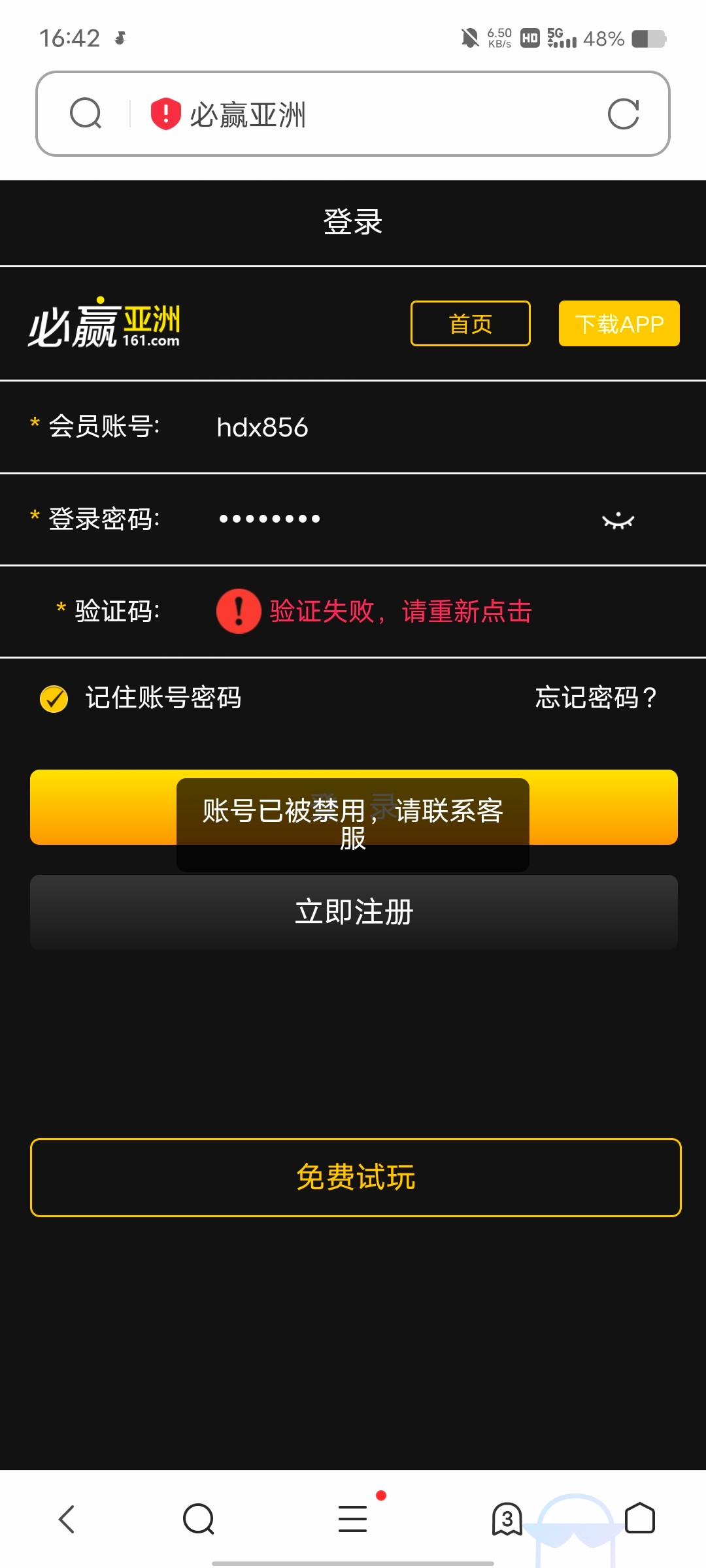The image size is (706, 1568).
Task: Reload the page with the refresh icon
Action: pyautogui.click(x=623, y=114)
